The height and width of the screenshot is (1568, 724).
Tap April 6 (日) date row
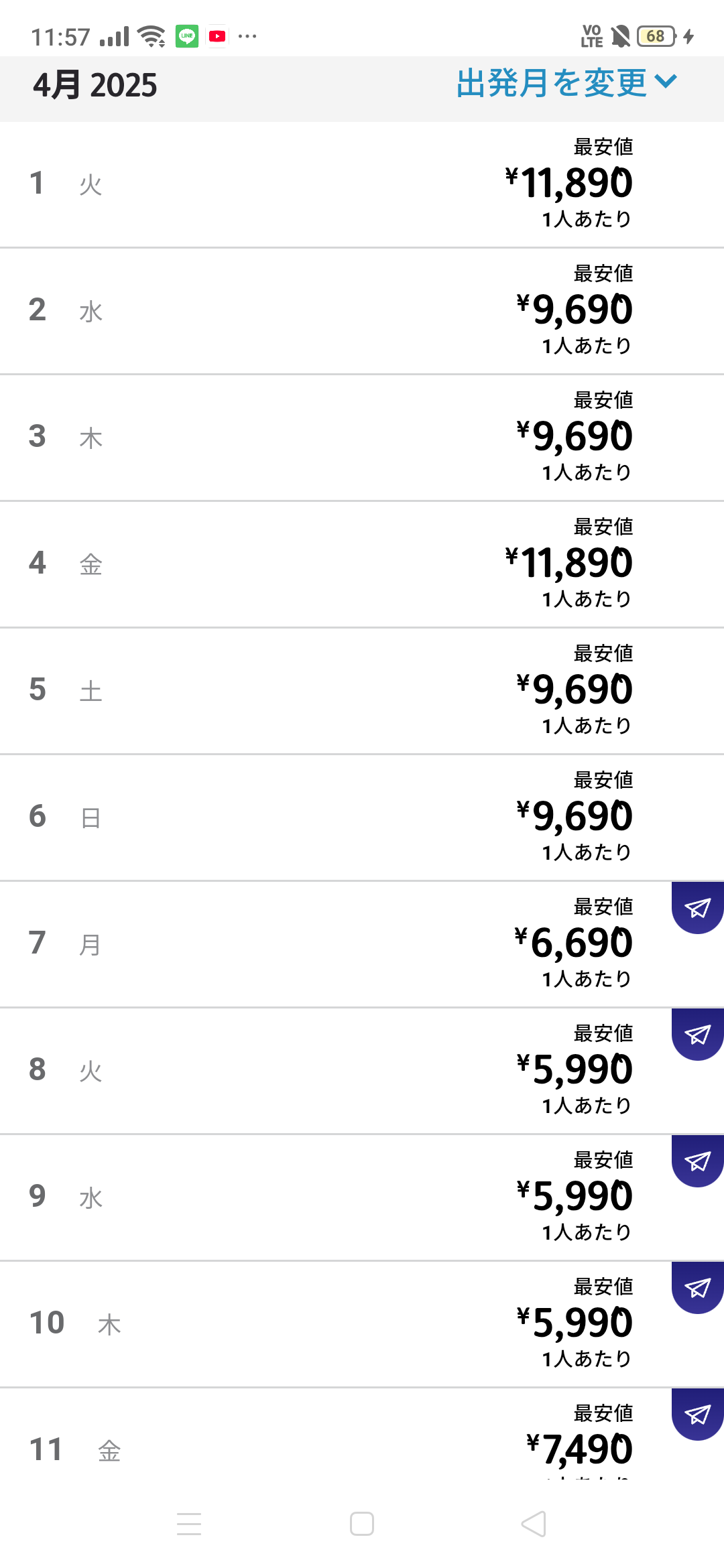362,818
